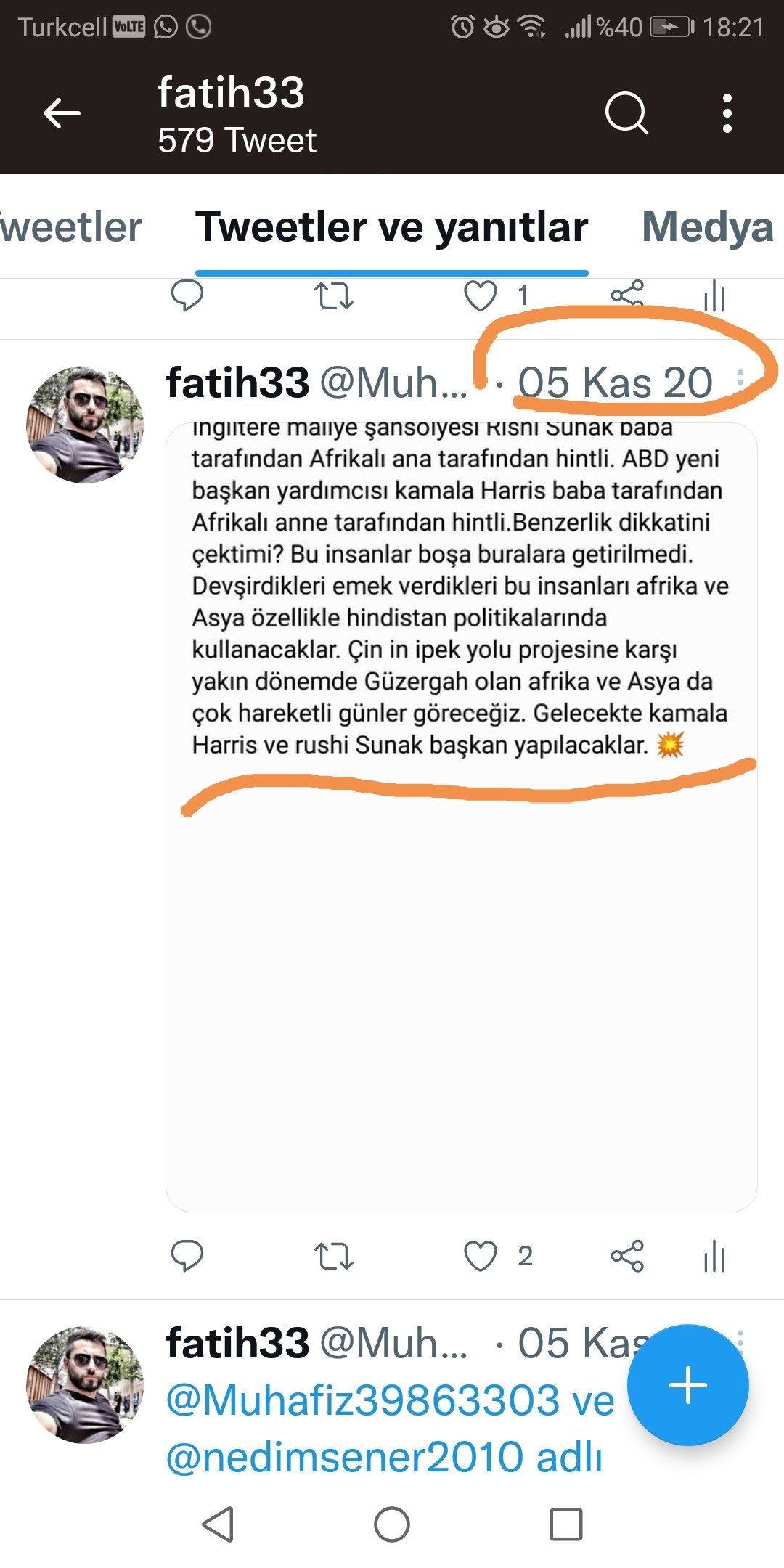The width and height of the screenshot is (784, 1568).
Task: Open fatih33's avatar on the 05 Kas 20 tweet
Action: tap(85, 425)
